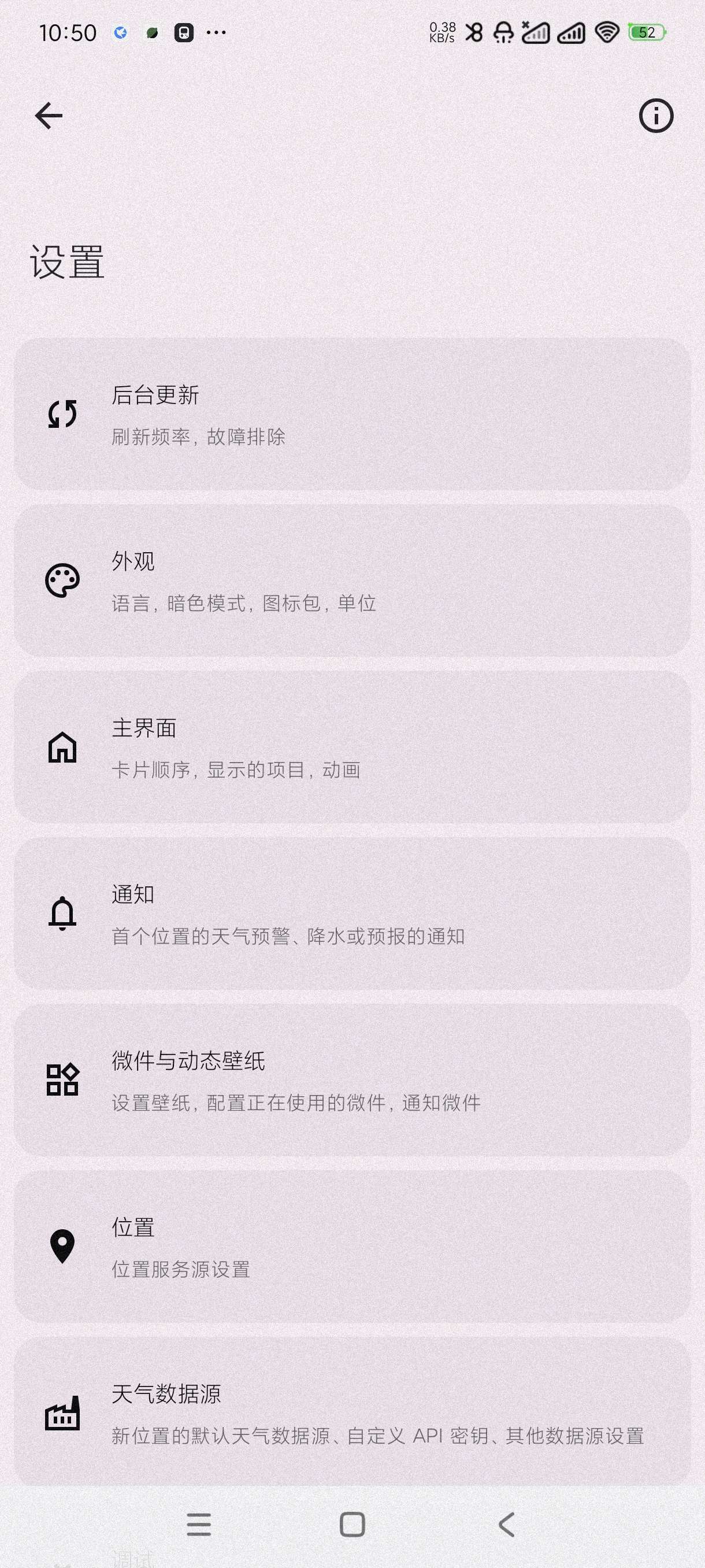Open 微件与动态壁纸 settings
The height and width of the screenshot is (1568, 705).
(352, 1081)
